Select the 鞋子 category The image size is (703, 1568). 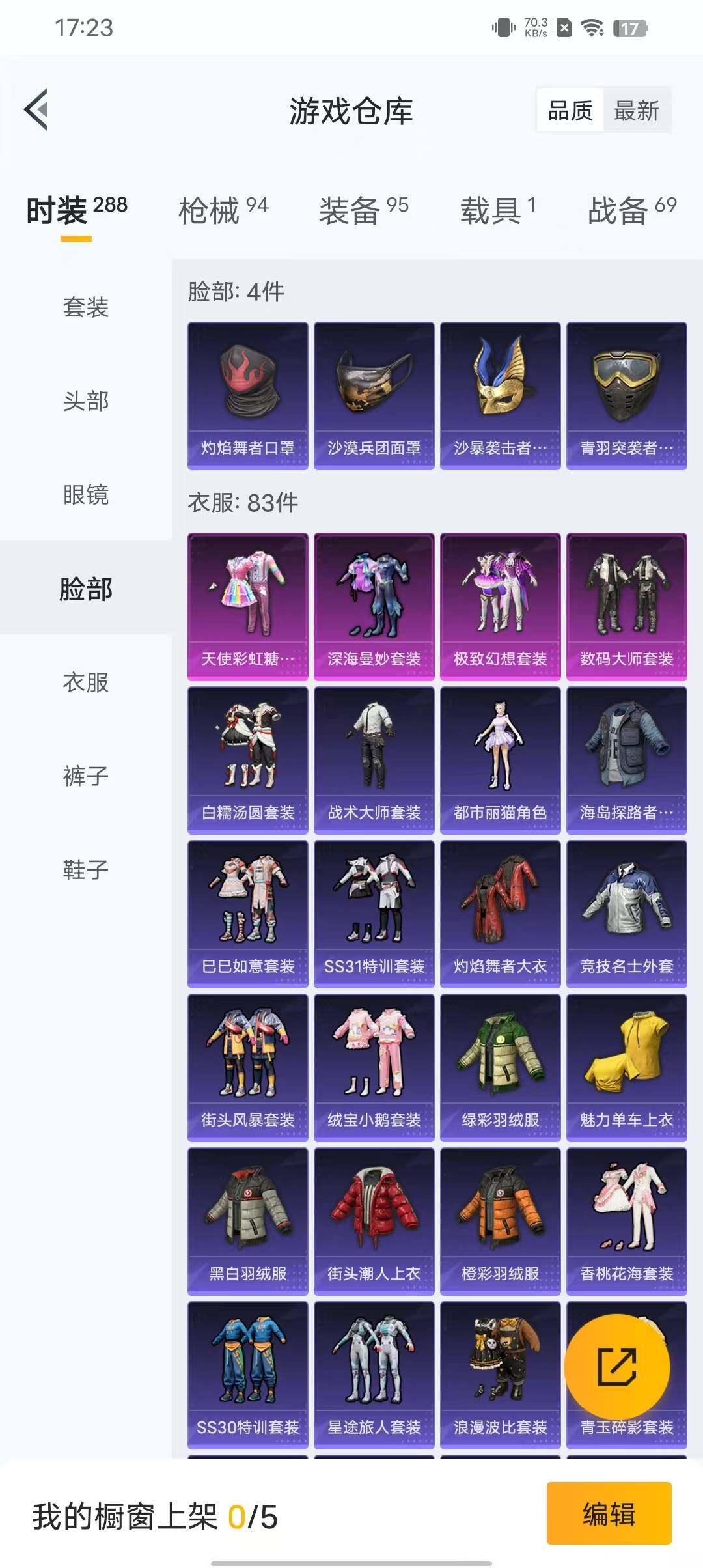tap(85, 869)
